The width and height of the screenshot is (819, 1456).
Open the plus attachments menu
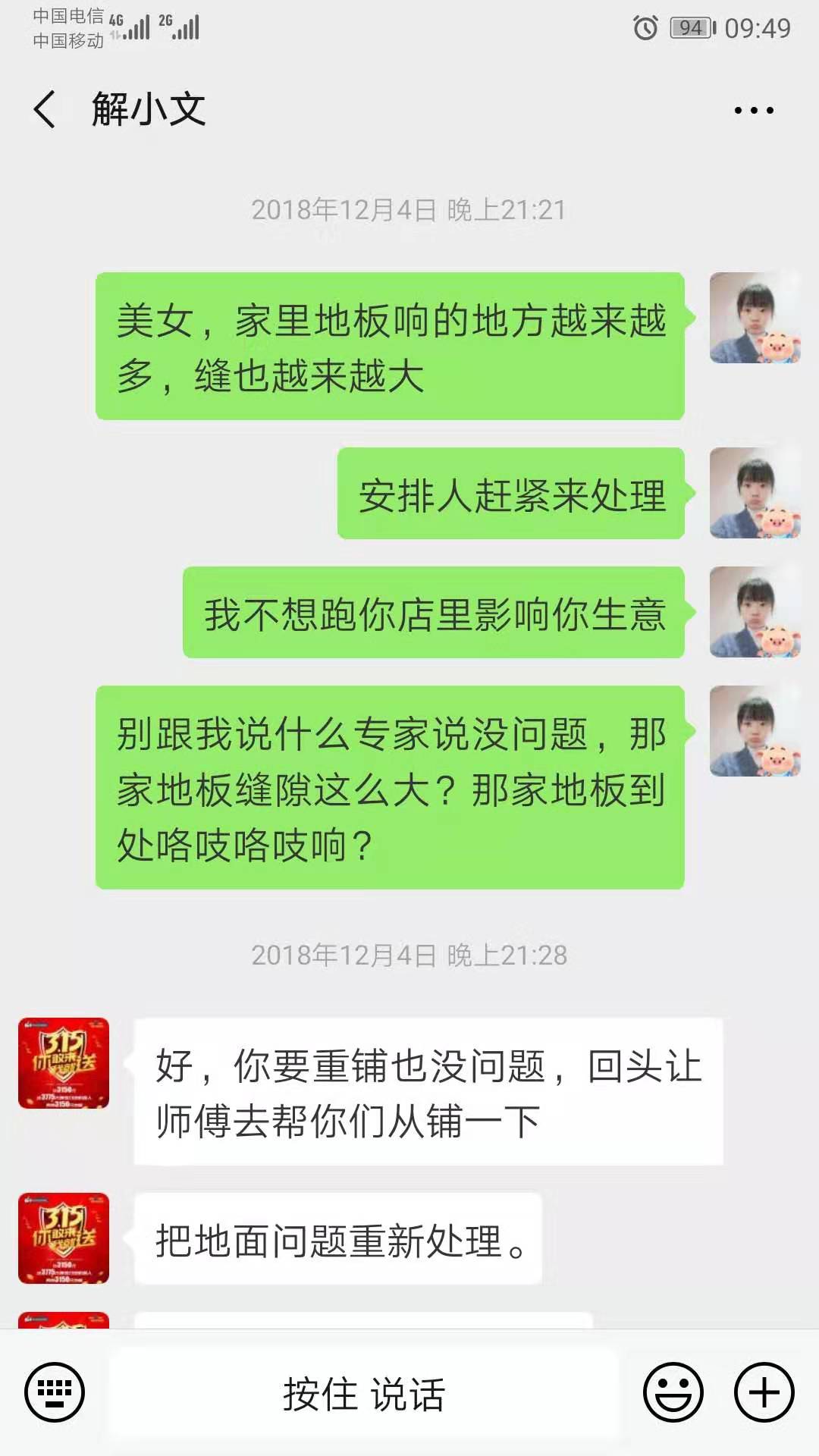764,1392
